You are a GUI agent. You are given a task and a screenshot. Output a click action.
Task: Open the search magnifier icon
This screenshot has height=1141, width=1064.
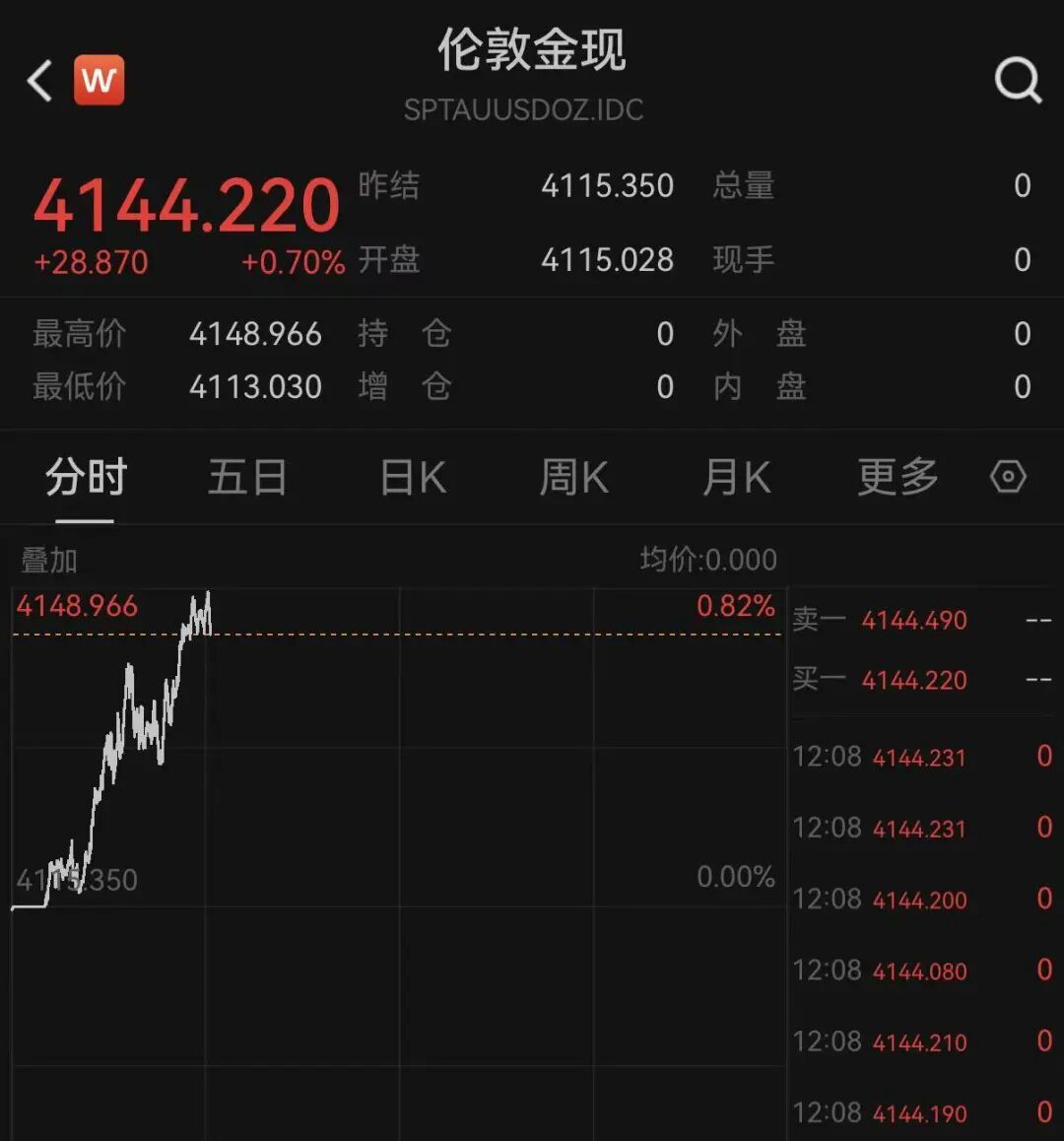point(1017,80)
